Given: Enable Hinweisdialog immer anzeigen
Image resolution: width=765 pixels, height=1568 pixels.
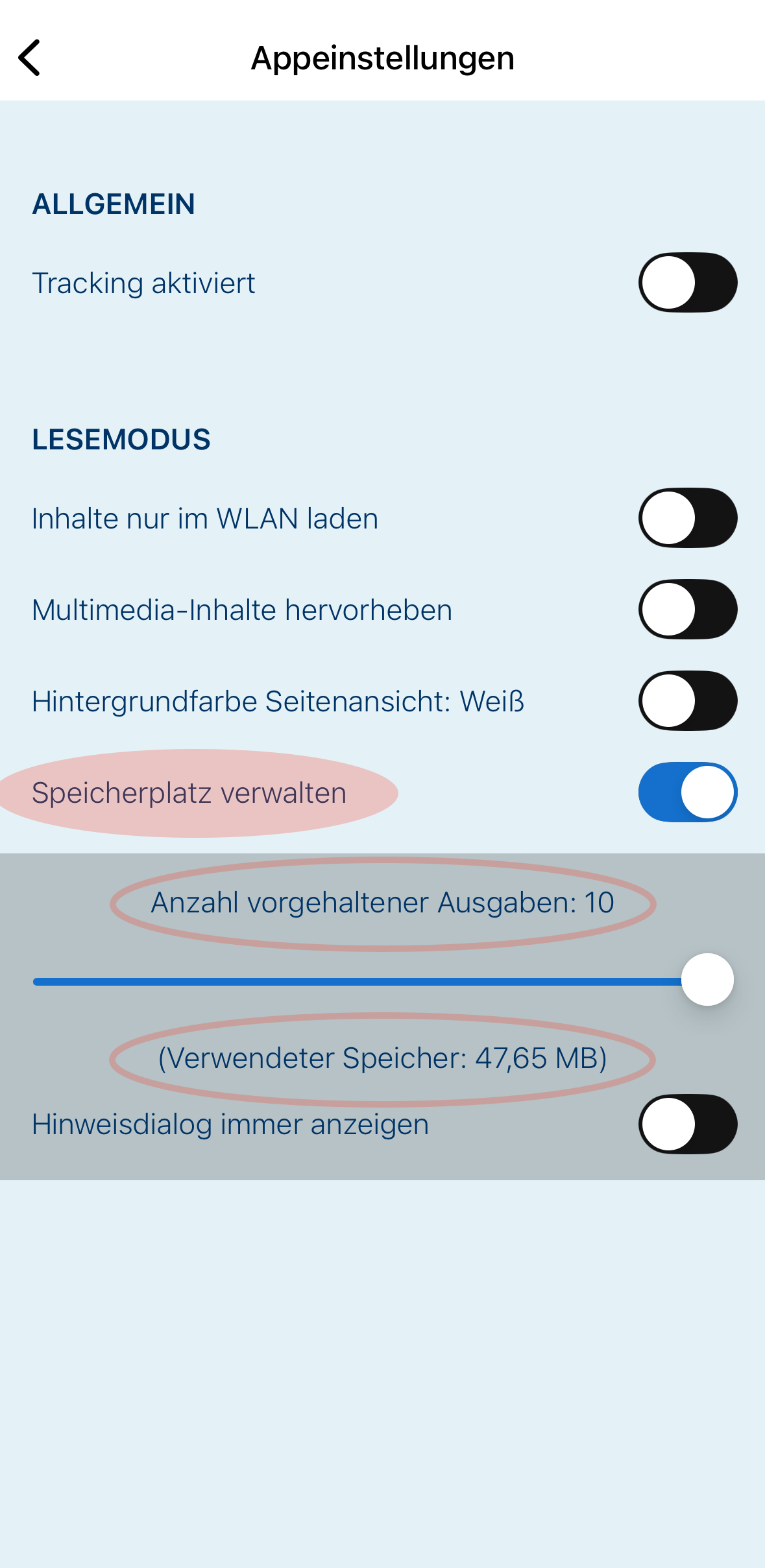Looking at the screenshot, I should (687, 1124).
